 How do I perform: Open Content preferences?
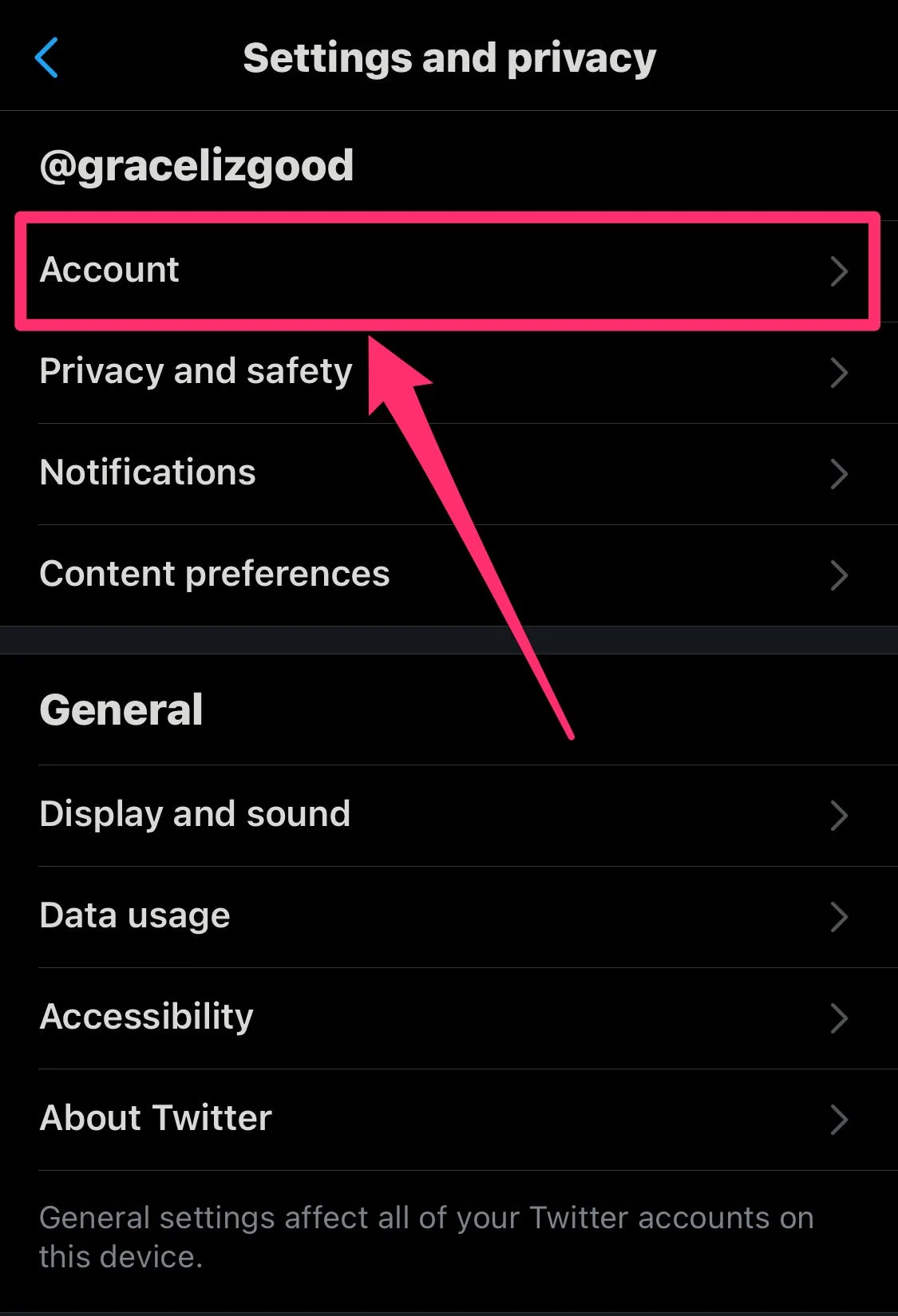pyautogui.click(x=447, y=575)
